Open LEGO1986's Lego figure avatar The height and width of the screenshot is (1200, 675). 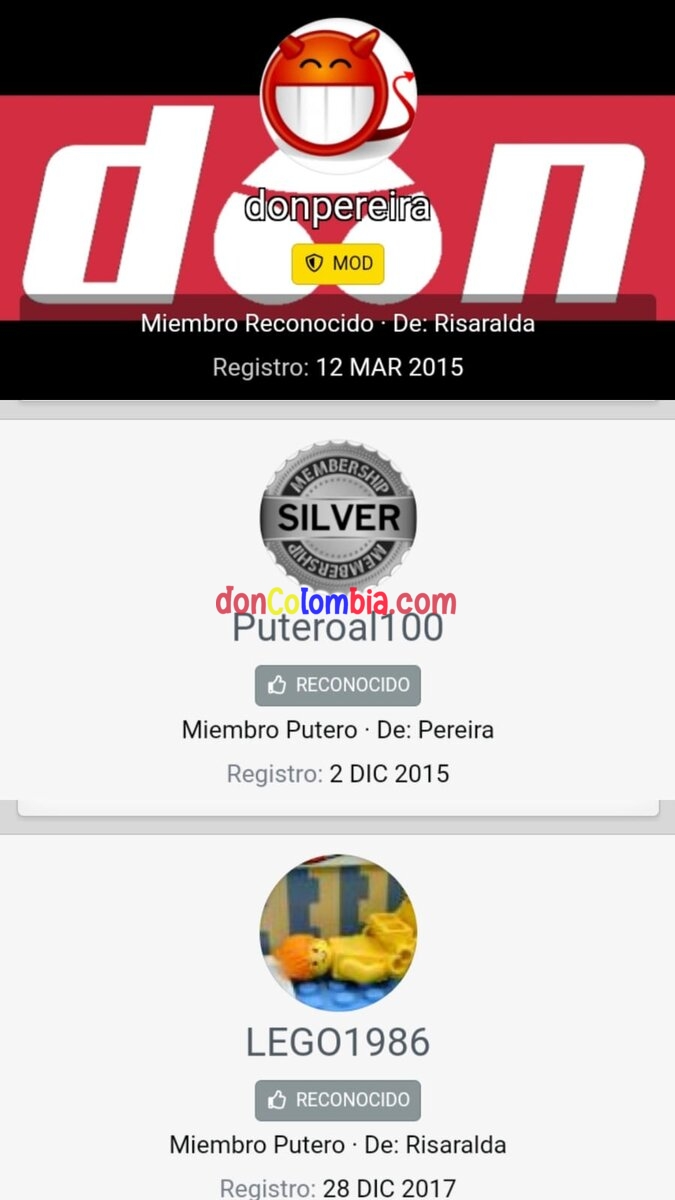pos(337,932)
